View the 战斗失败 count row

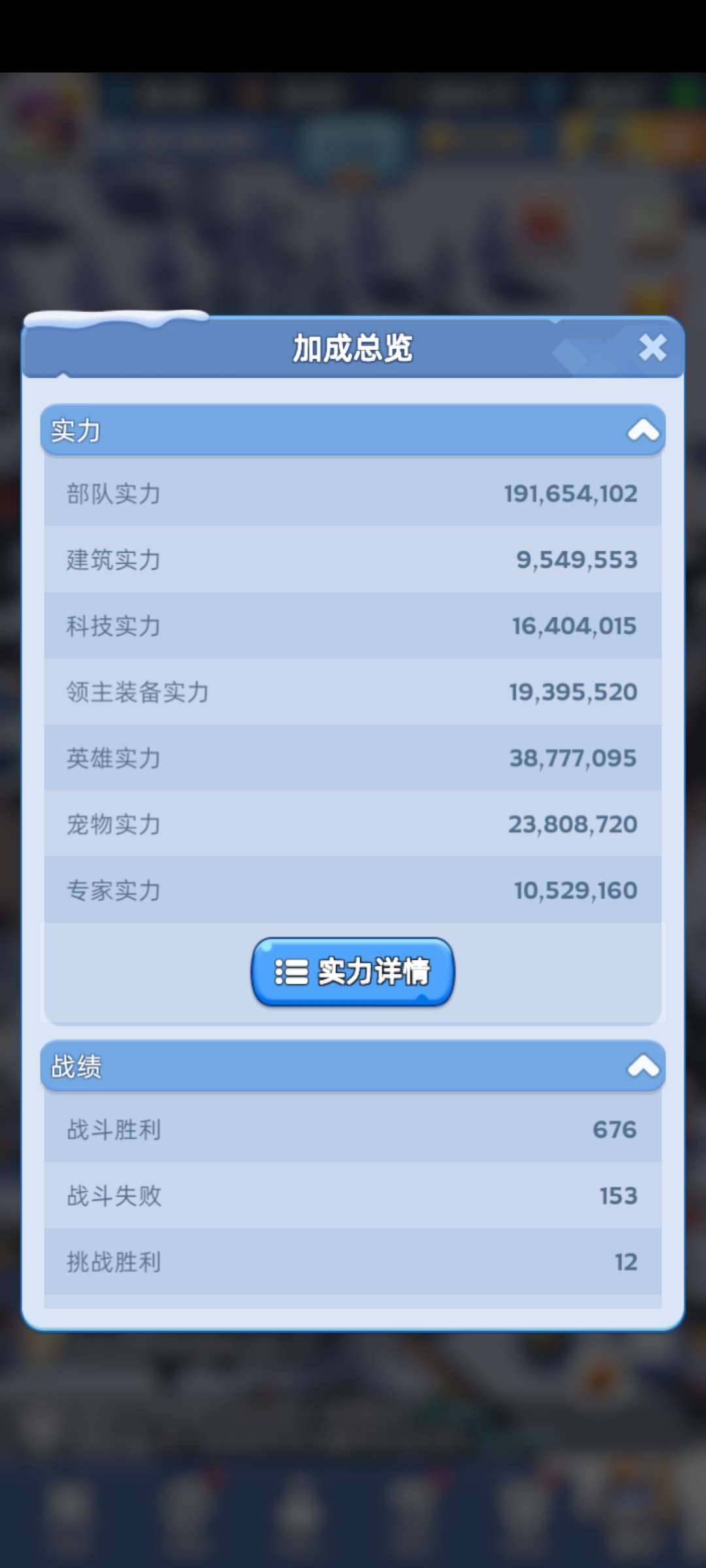pos(353,1196)
